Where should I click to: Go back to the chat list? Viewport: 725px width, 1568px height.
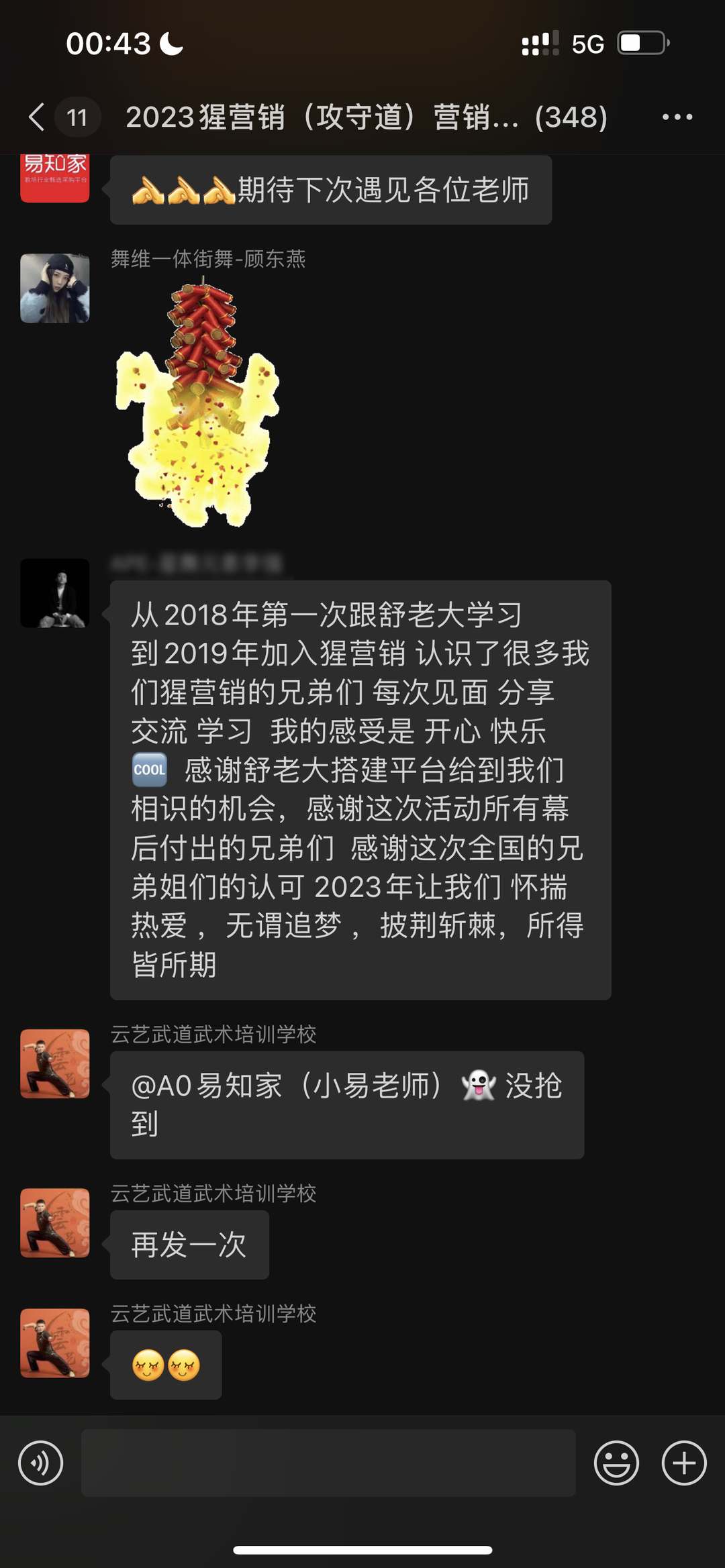tap(38, 117)
